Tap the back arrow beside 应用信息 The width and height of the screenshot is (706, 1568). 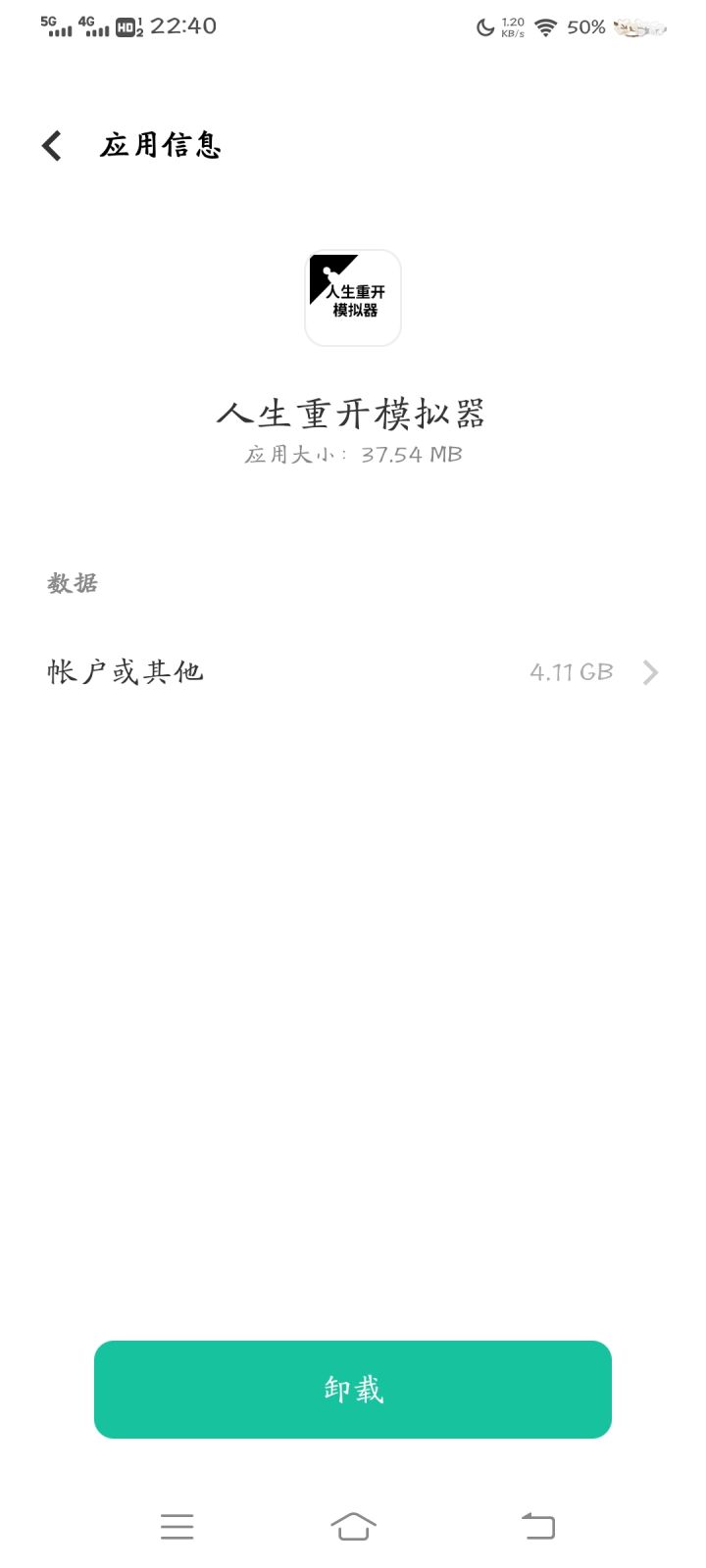pyautogui.click(x=51, y=144)
